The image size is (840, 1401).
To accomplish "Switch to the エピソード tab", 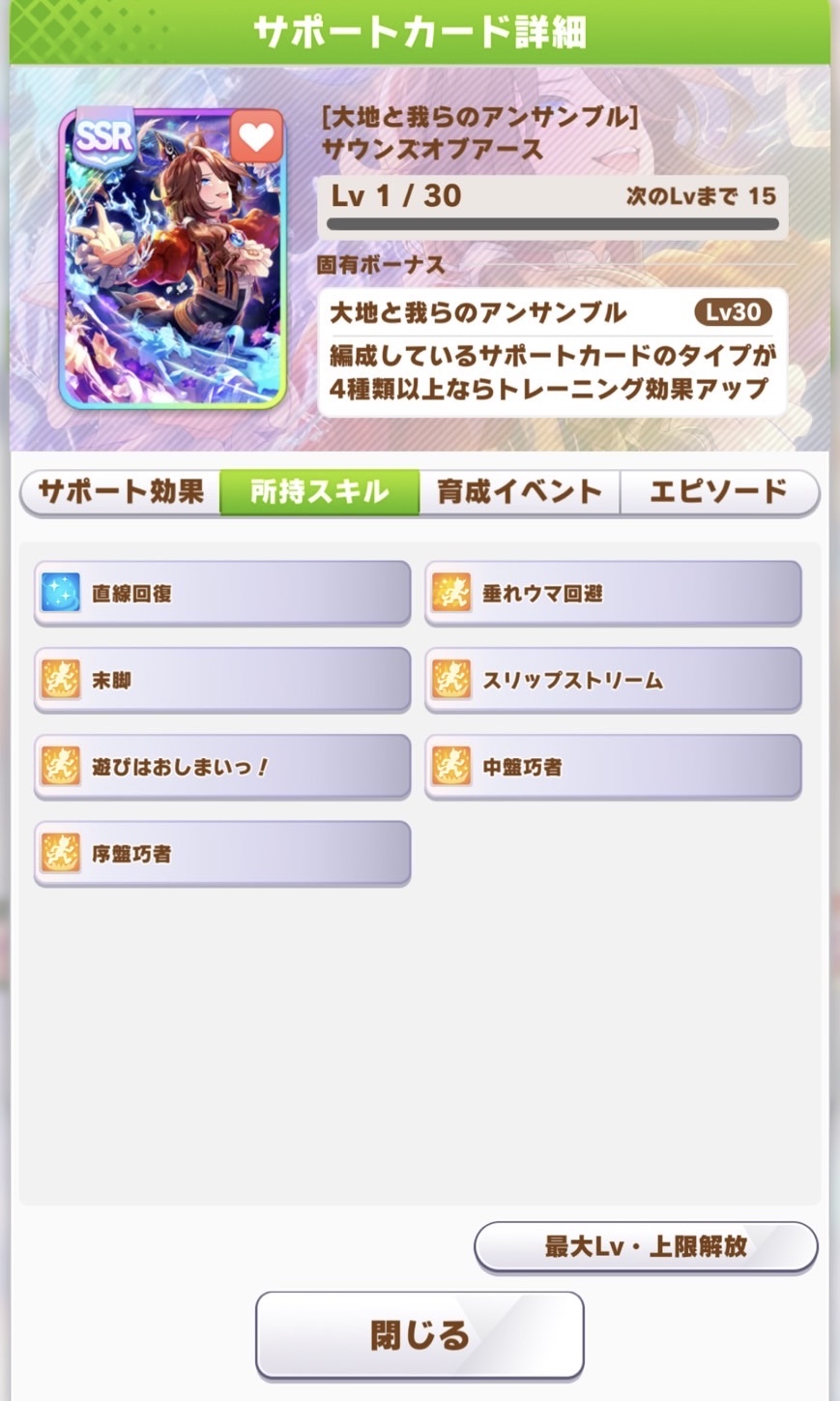I will coord(719,492).
